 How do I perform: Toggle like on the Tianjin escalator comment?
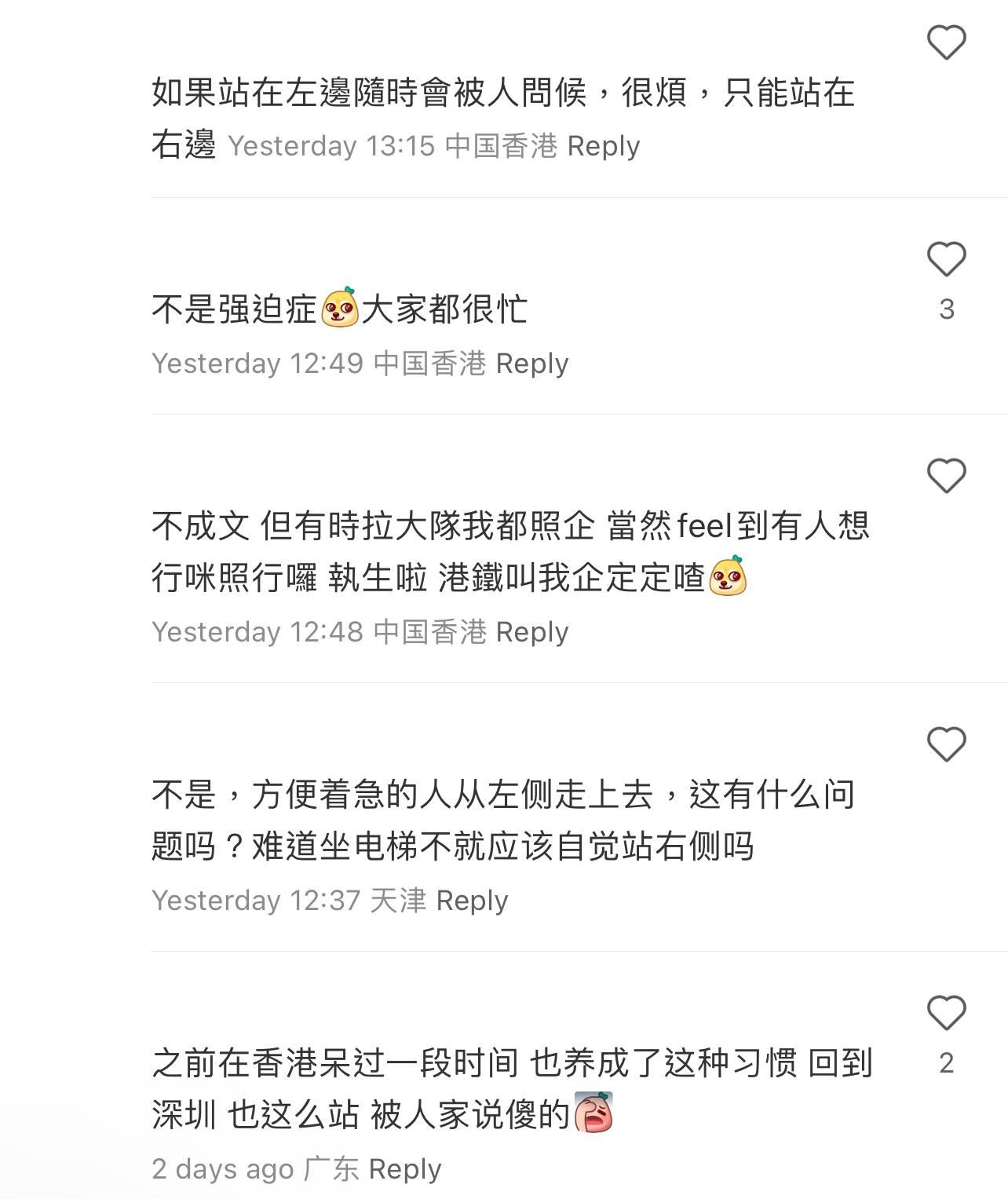pos(948,742)
